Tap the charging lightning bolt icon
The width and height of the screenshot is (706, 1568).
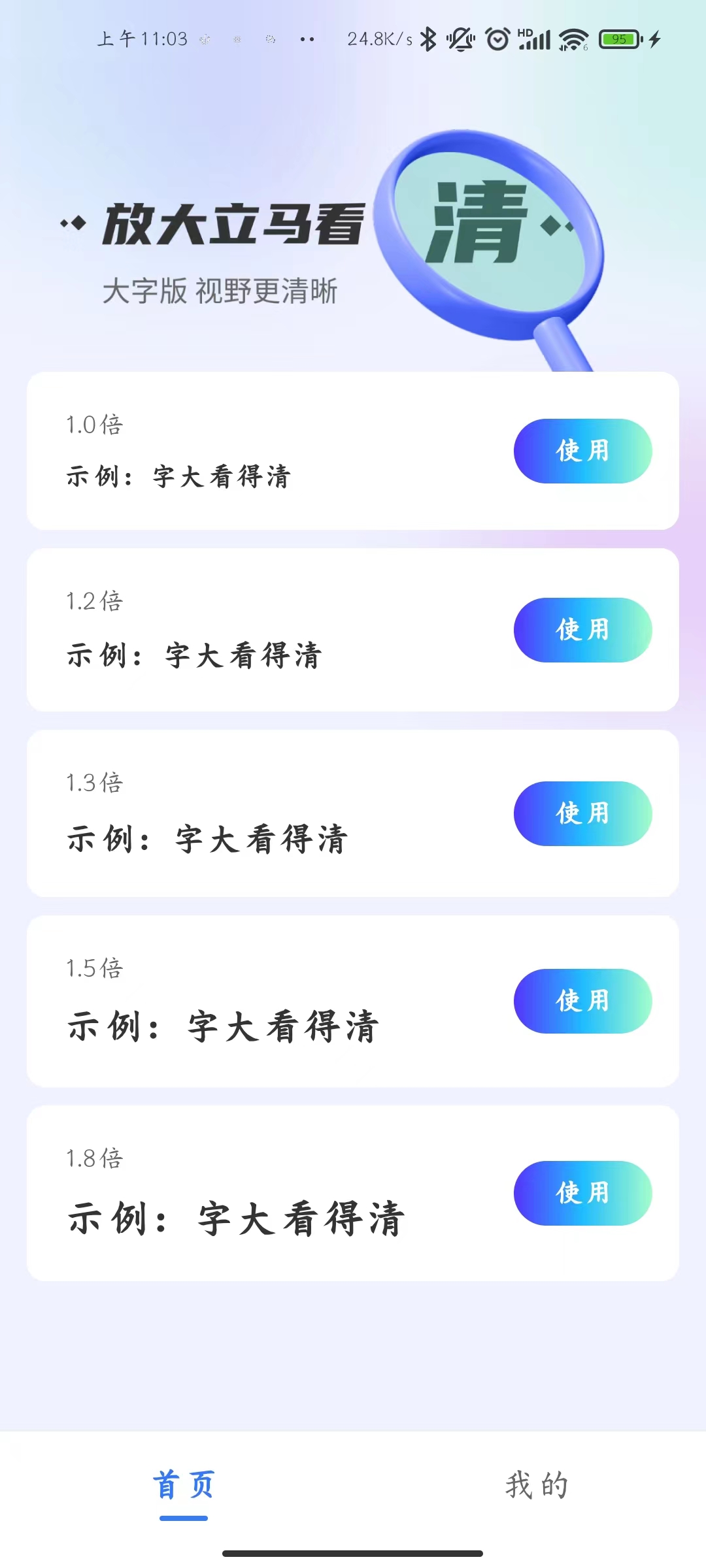(656, 39)
